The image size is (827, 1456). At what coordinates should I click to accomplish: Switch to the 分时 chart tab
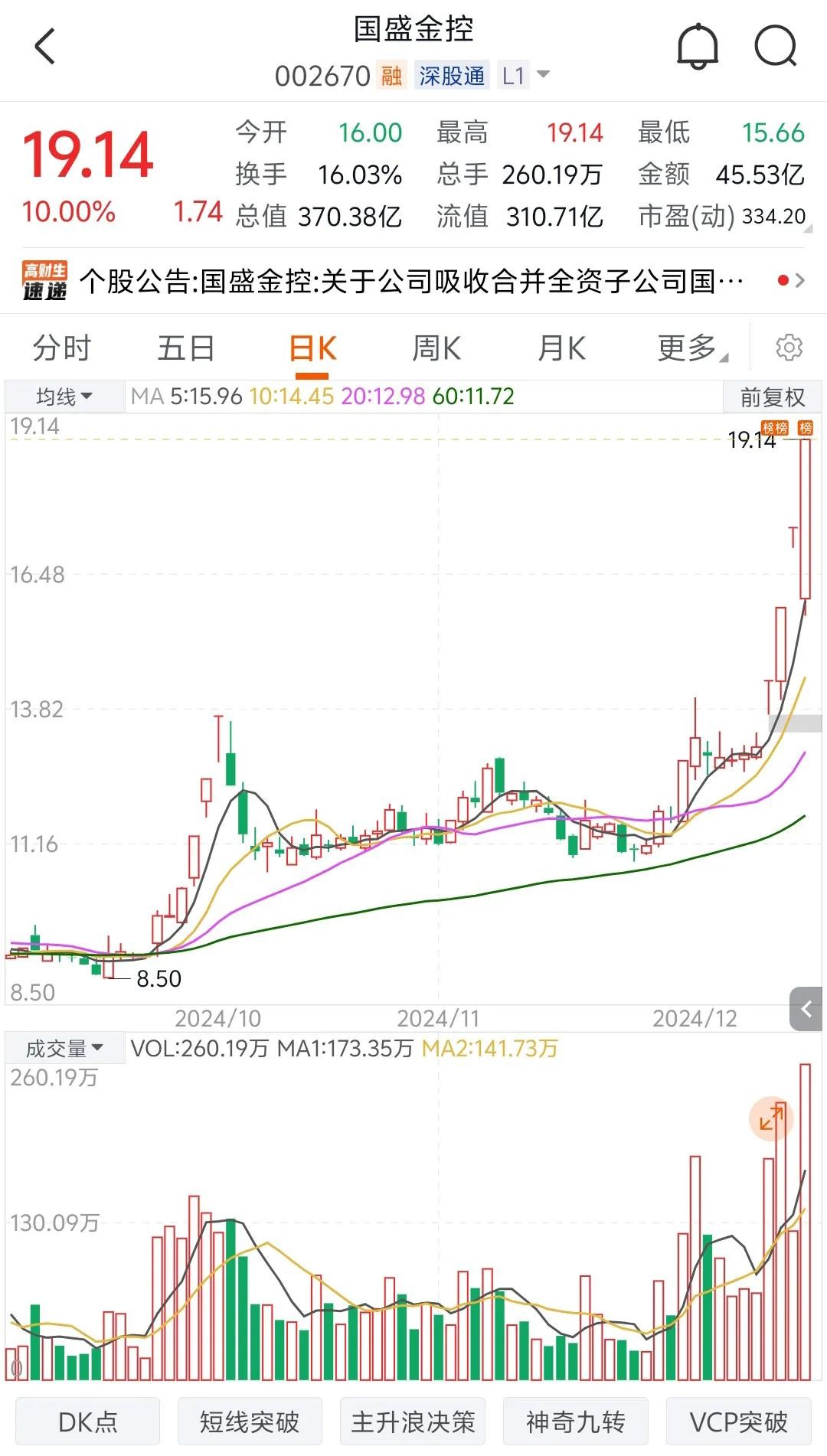point(61,349)
